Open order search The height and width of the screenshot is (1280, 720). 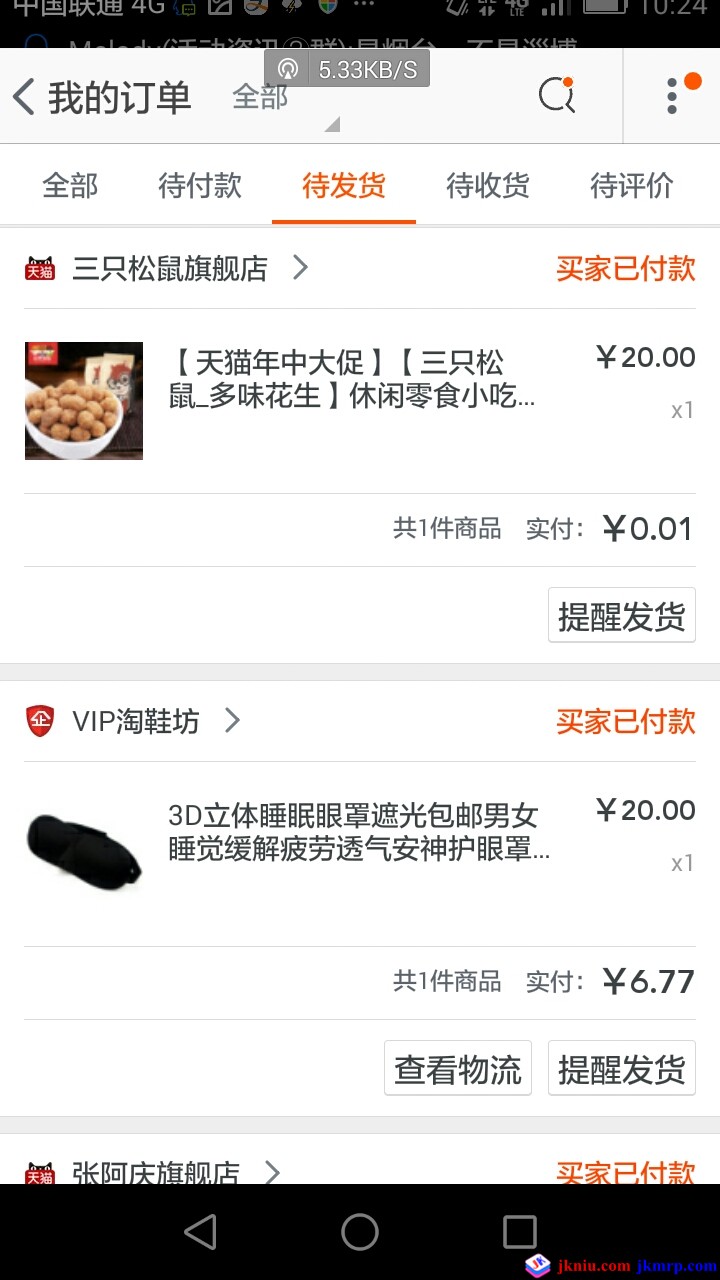click(556, 96)
